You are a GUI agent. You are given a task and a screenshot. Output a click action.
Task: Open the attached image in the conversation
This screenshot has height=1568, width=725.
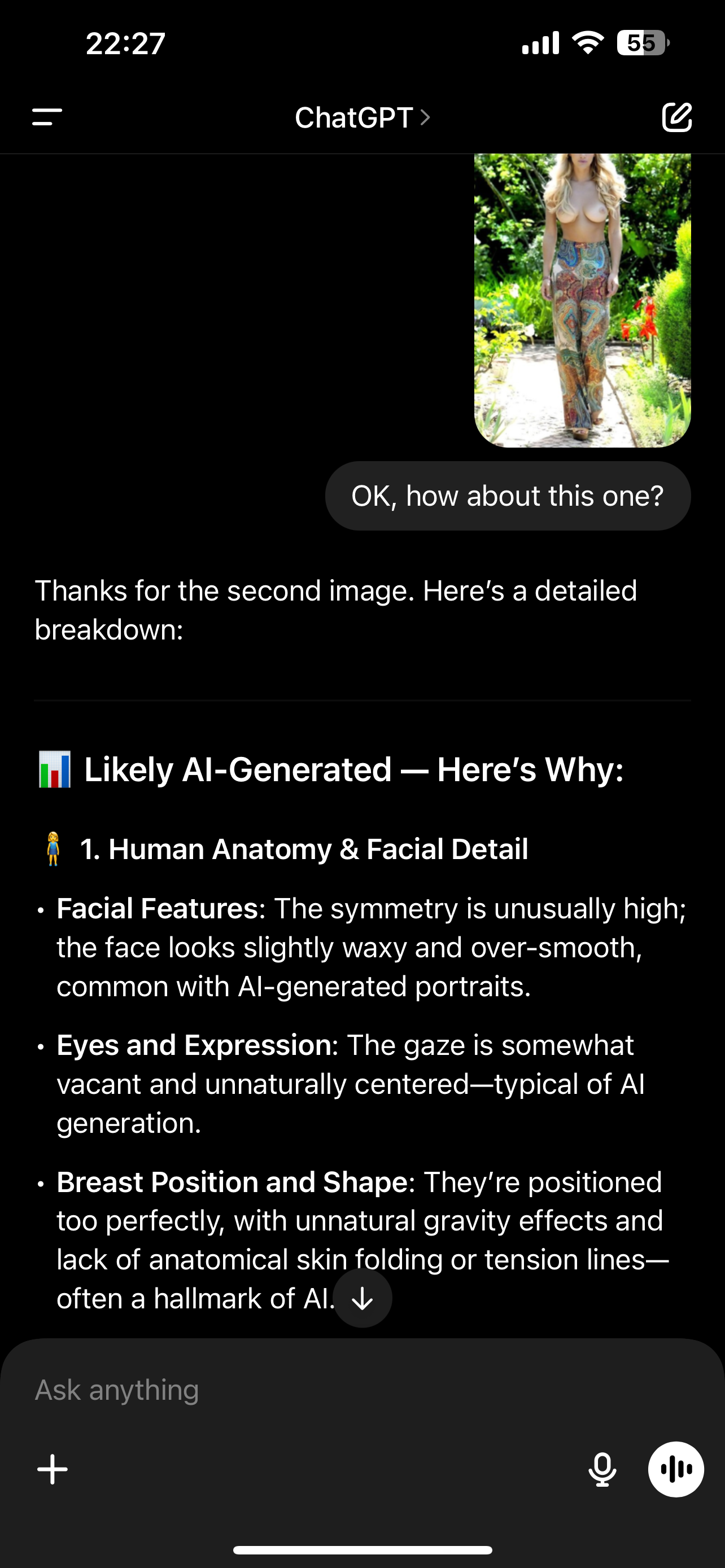(x=582, y=300)
